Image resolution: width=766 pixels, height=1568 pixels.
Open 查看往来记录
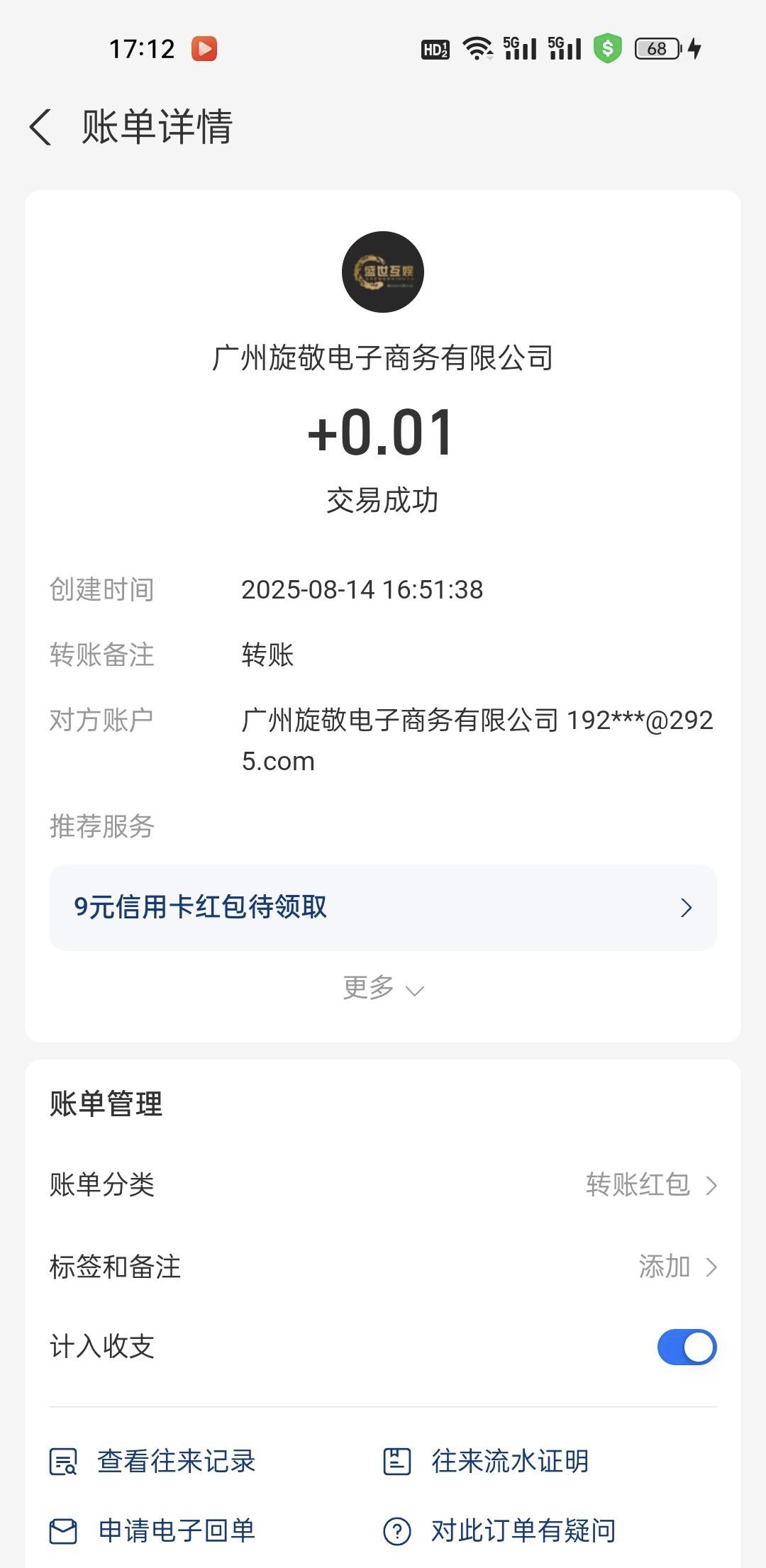point(152,1462)
